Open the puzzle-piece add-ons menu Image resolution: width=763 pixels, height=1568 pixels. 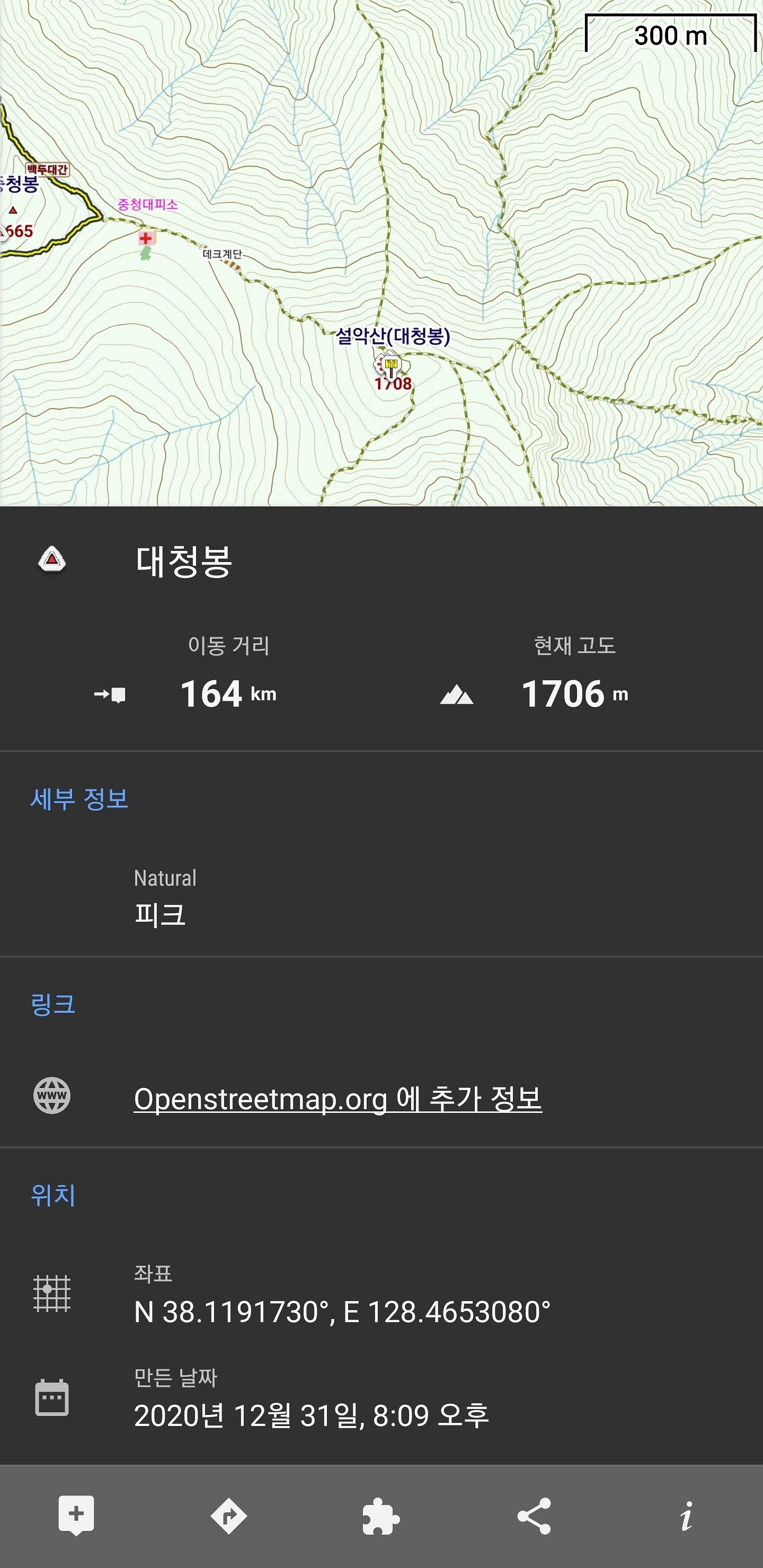(380, 1516)
